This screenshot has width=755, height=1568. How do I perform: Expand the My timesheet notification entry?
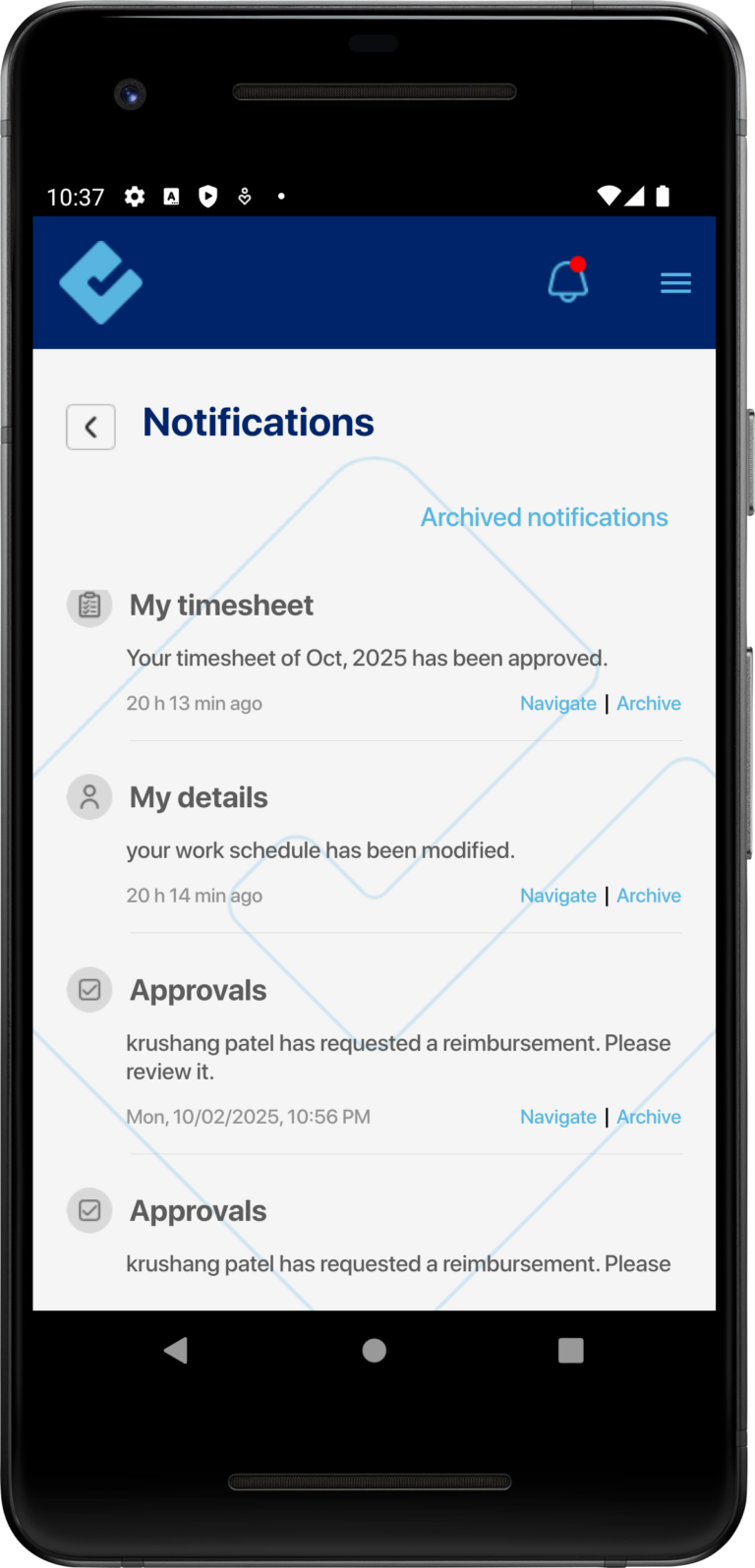220,606
